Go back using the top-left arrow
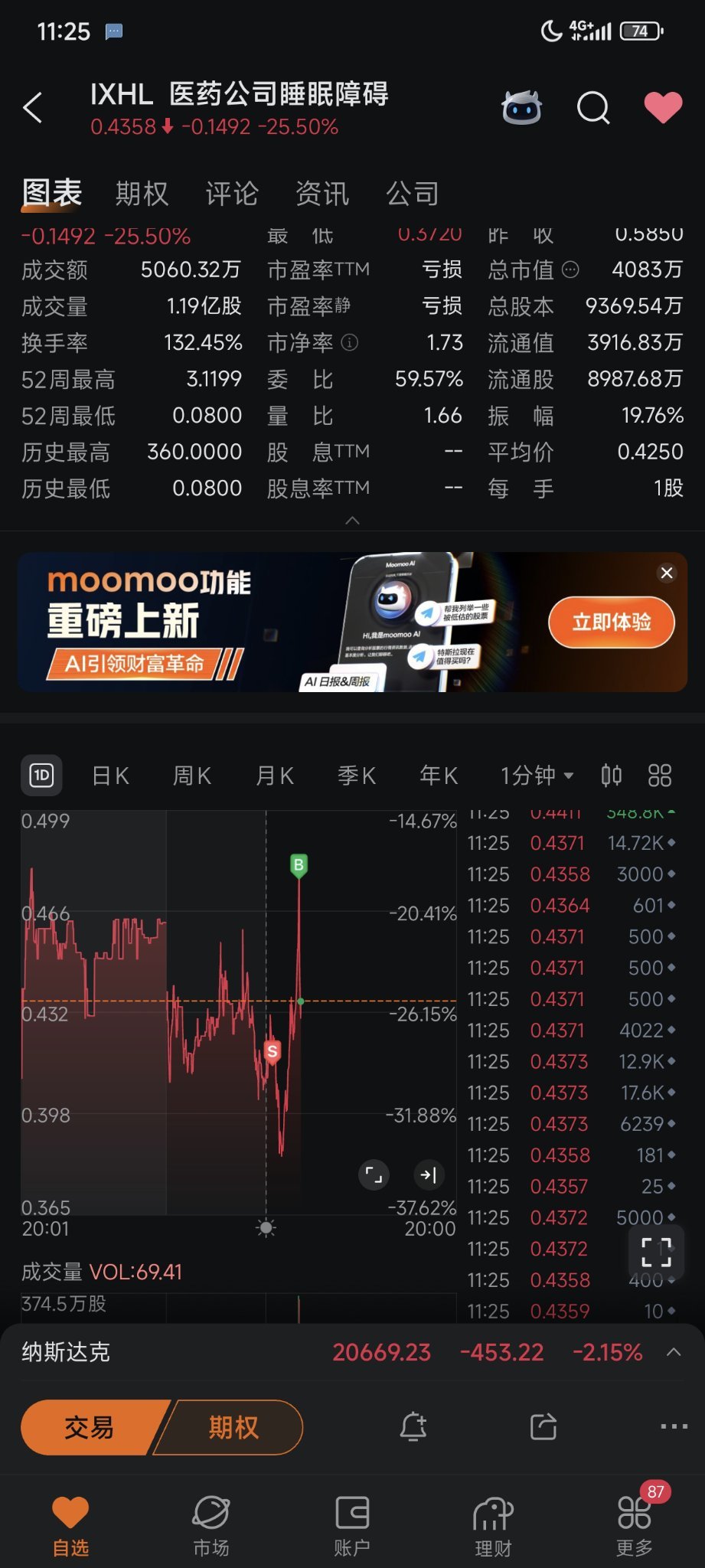The height and width of the screenshot is (1568, 705). click(x=32, y=108)
